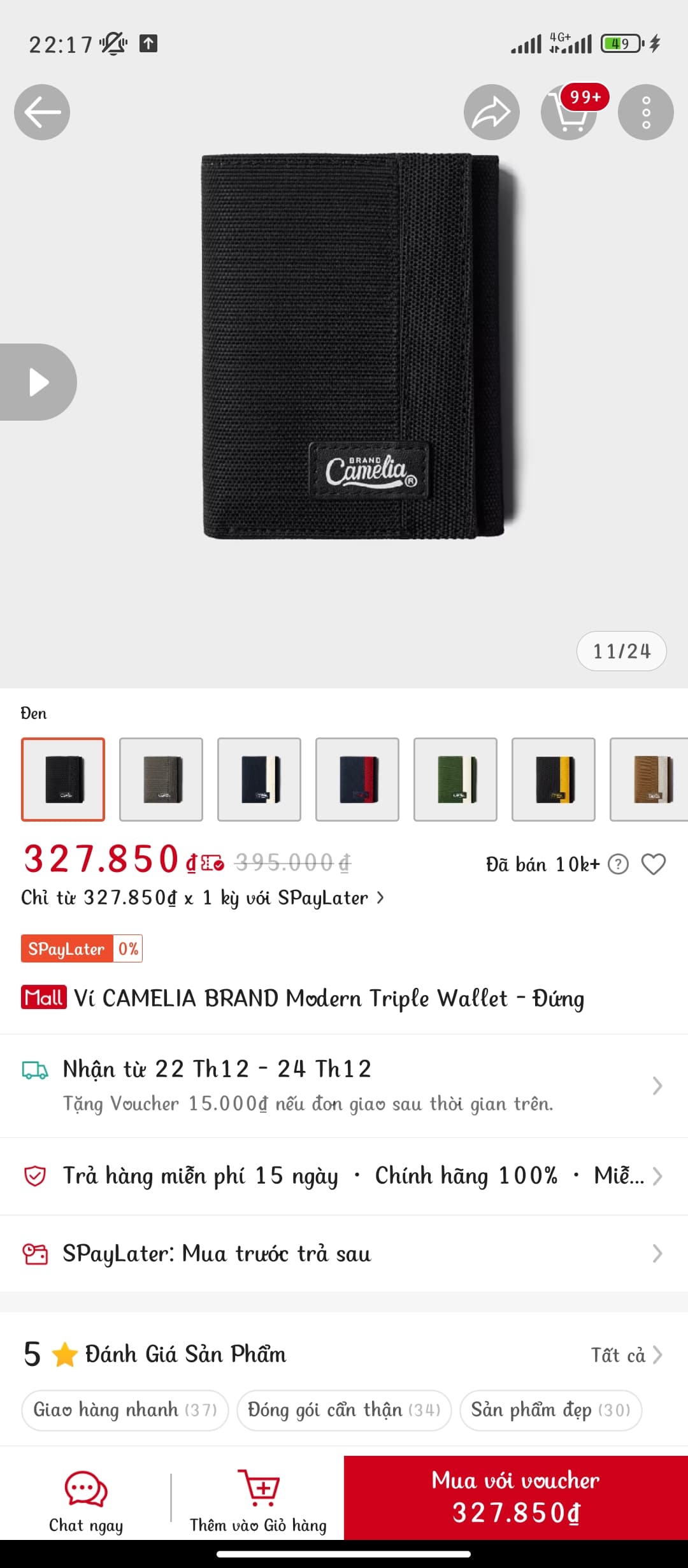Open SPayLater installment details link
688x1568 pixels.
pos(203,897)
